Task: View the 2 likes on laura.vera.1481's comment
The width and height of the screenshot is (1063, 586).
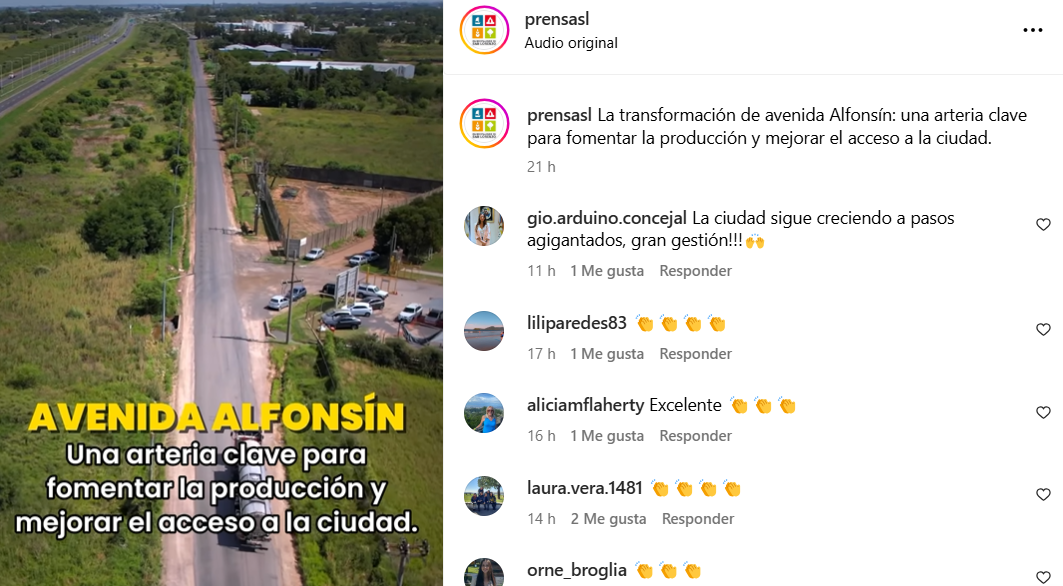Action: 608,519
